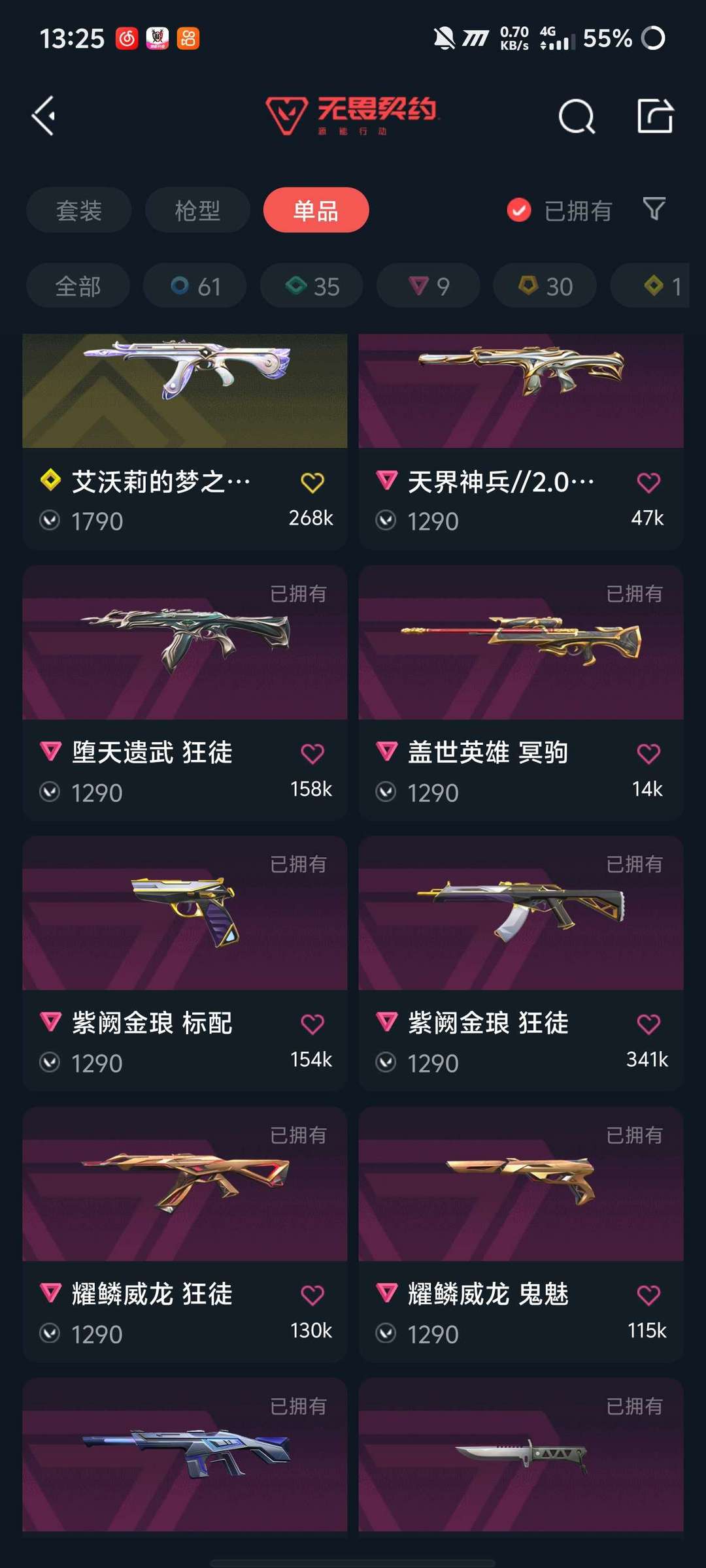Switch to the 枪型 tab
The image size is (706, 1568).
(x=197, y=210)
